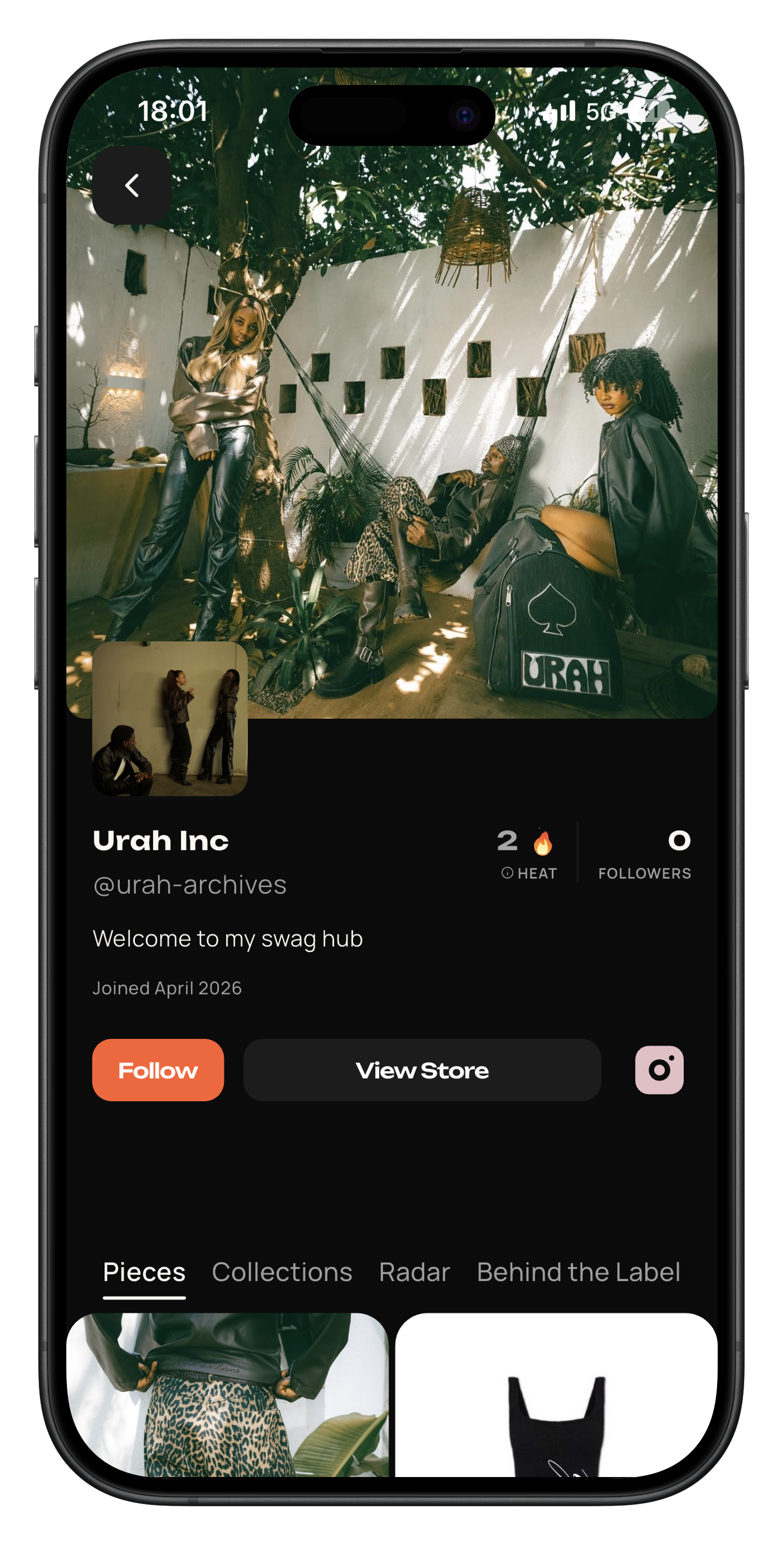
Task: Open the black tank top piece
Action: [556, 1394]
